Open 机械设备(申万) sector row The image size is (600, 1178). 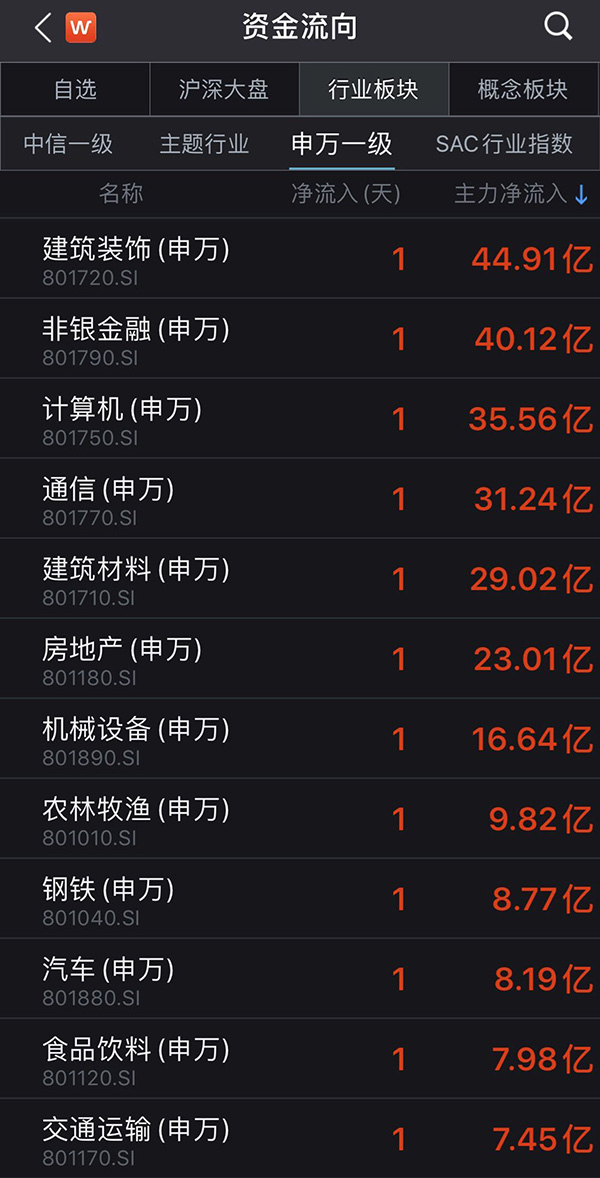click(x=300, y=739)
